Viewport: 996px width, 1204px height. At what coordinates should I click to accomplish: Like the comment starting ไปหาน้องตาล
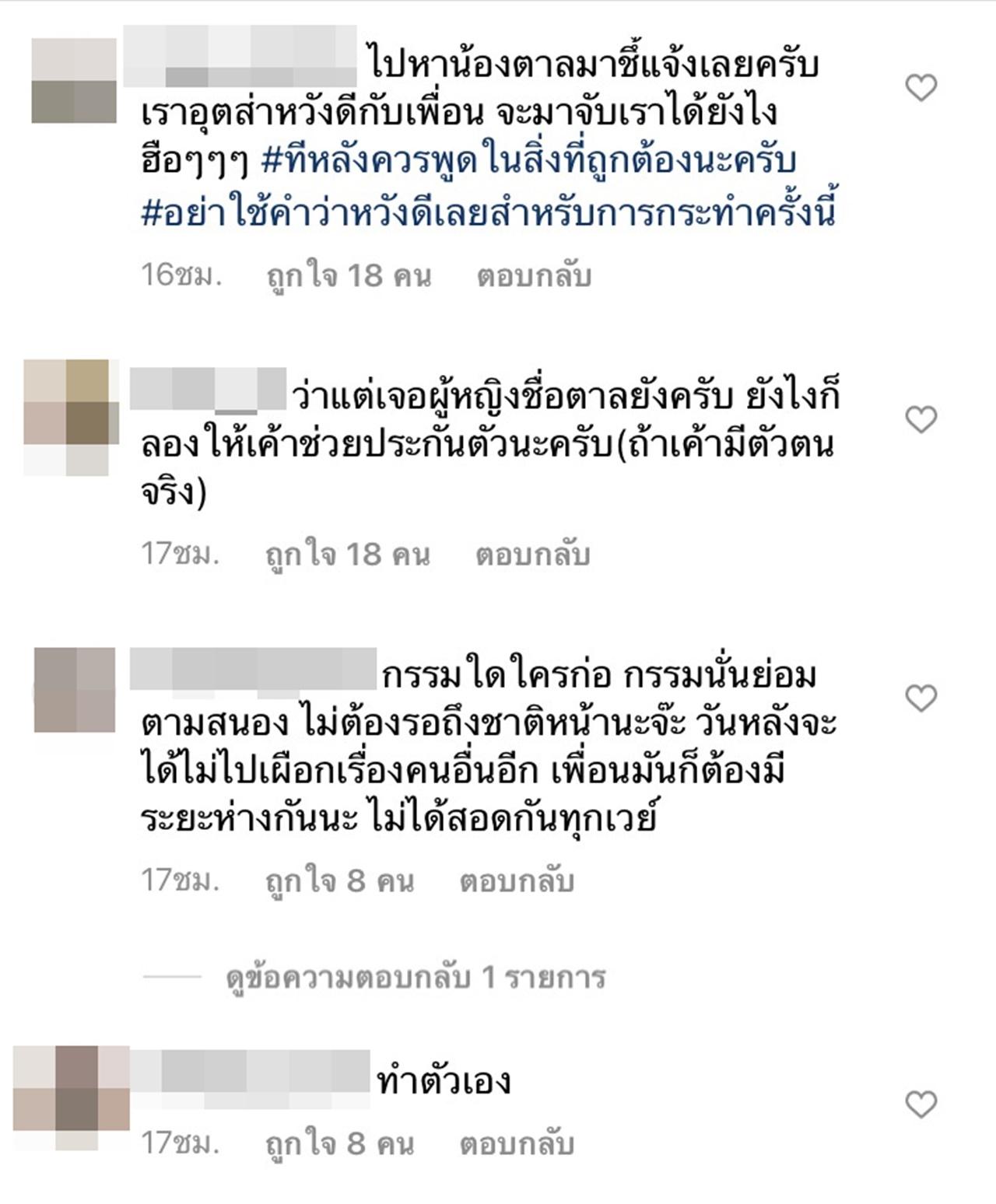pos(921,88)
